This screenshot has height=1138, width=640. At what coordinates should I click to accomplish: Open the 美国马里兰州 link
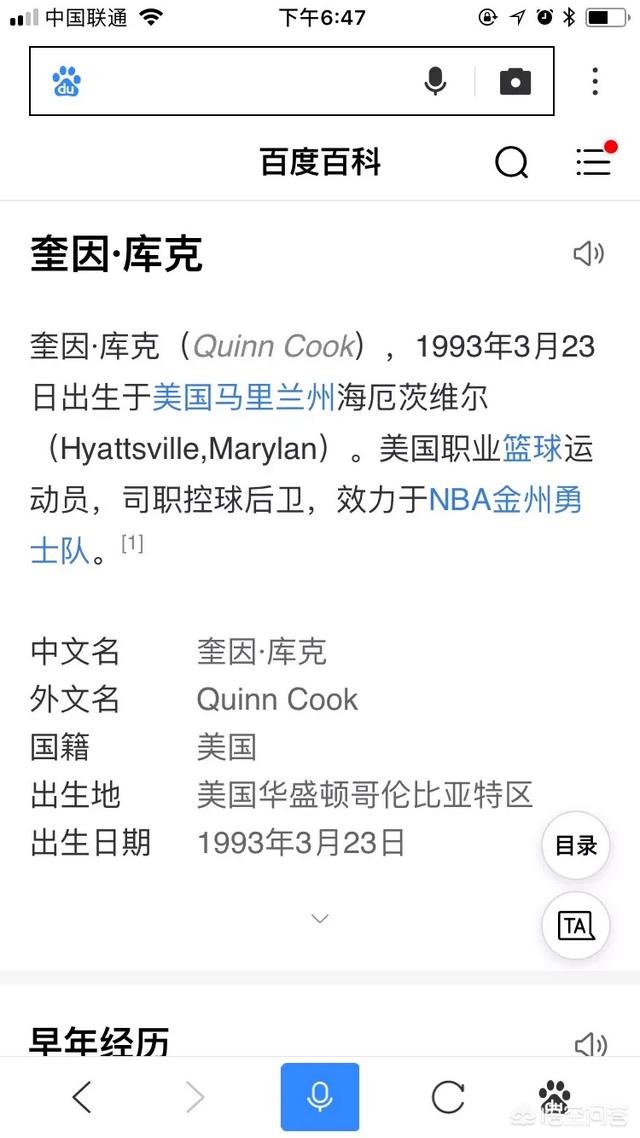coord(243,397)
